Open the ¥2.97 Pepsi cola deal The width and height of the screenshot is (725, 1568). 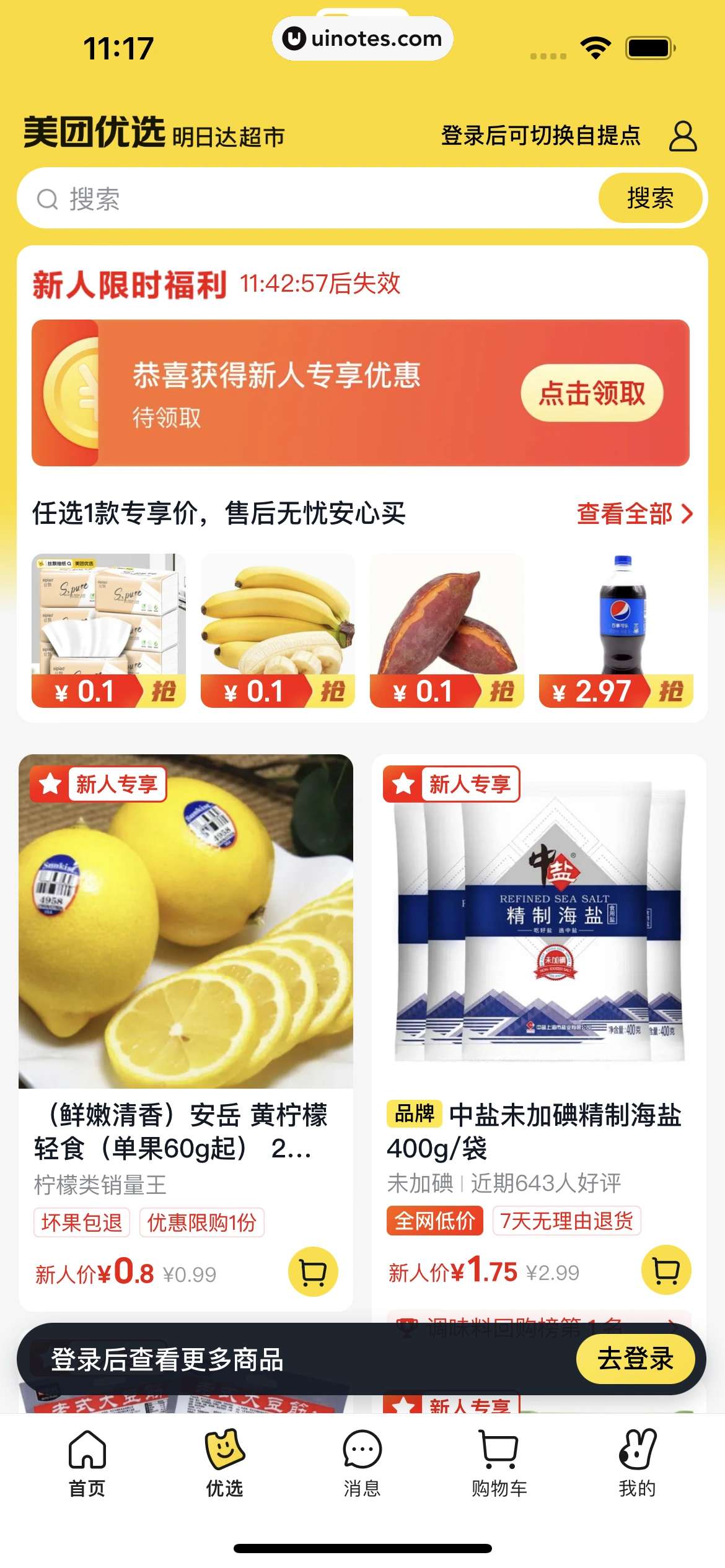coord(616,630)
